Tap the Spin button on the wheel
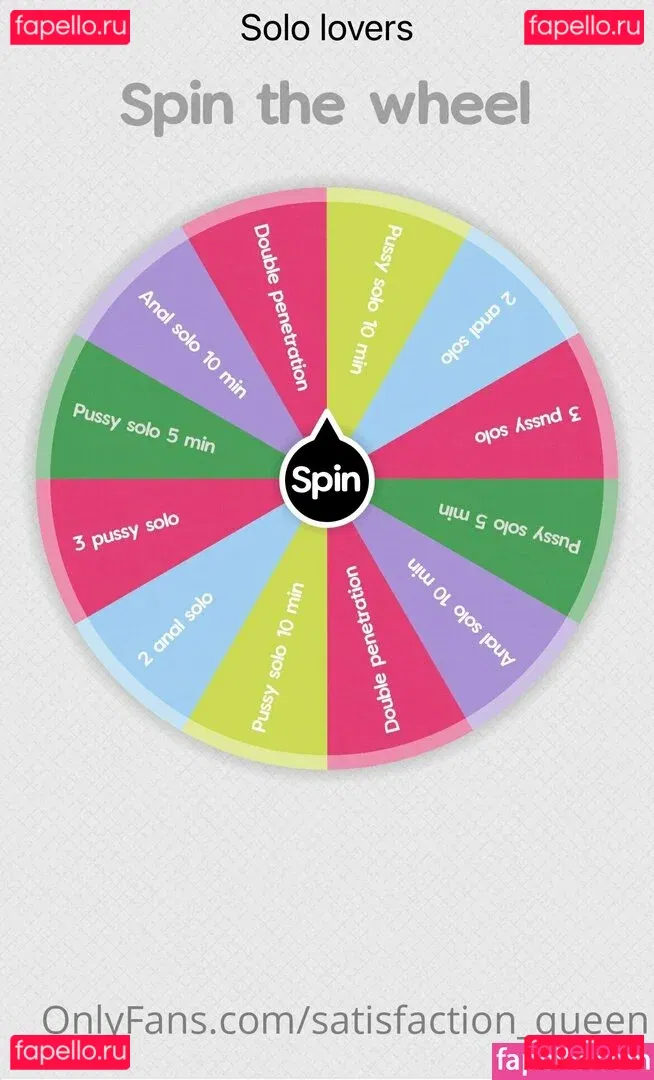The width and height of the screenshot is (654, 1080). [326, 481]
